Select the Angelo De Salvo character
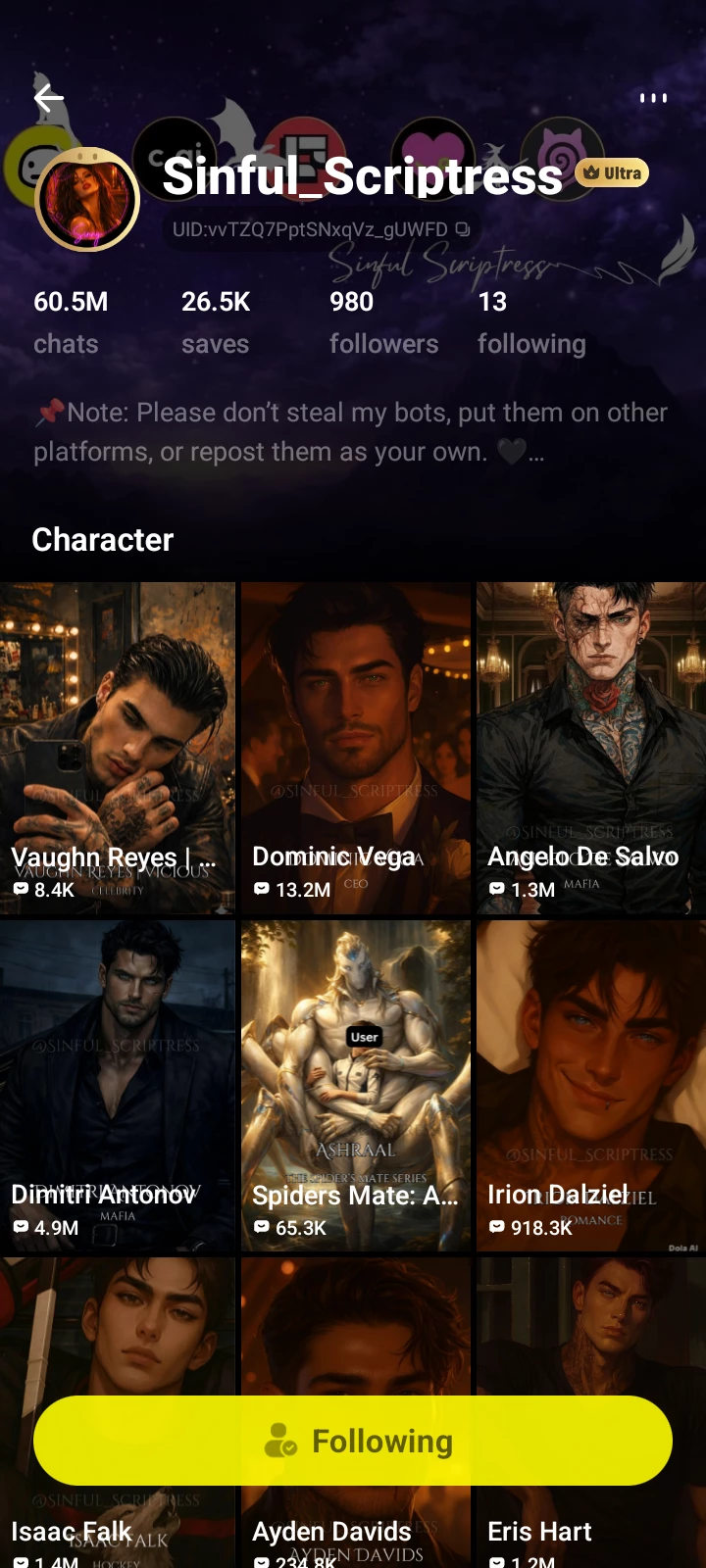 [591, 748]
